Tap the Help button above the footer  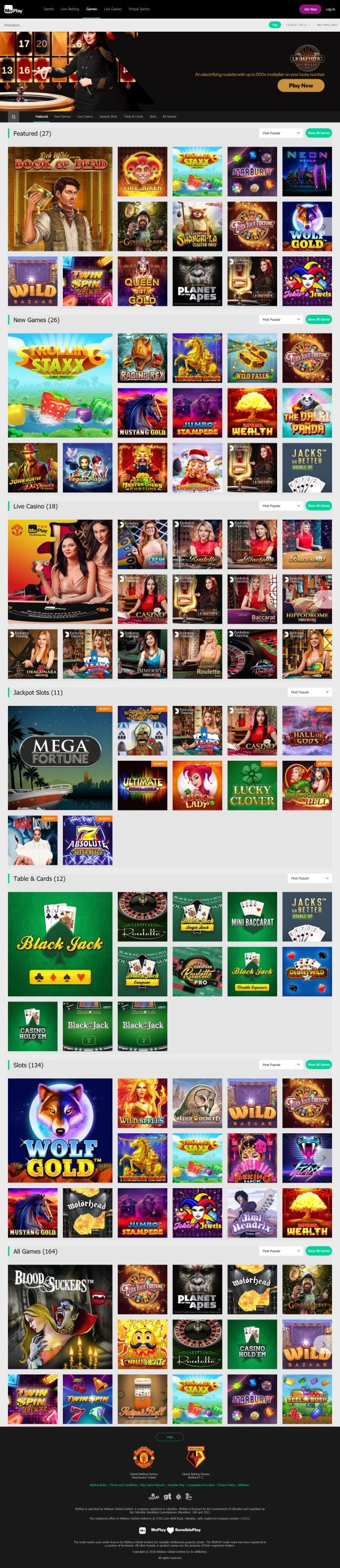170,1437
